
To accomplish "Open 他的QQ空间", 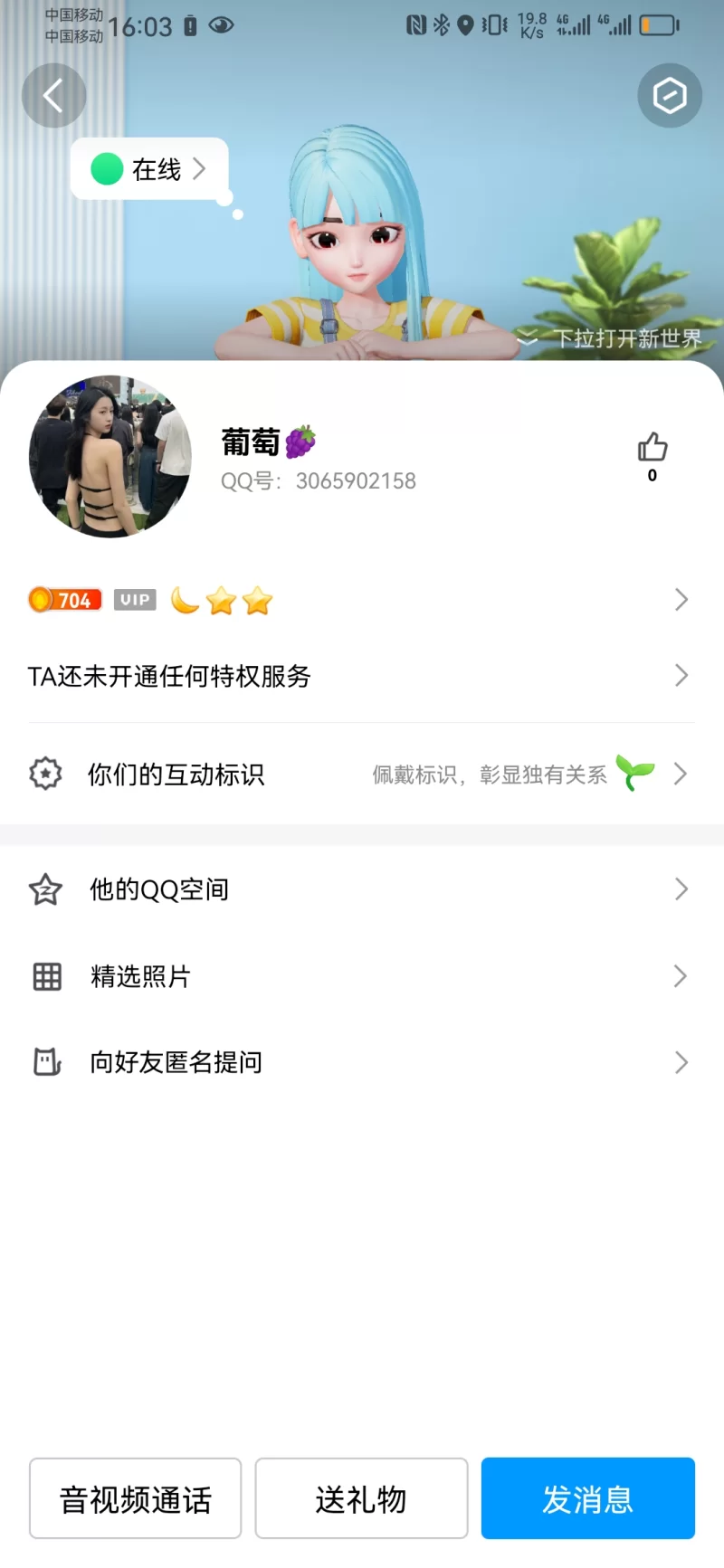I will tap(360, 889).
